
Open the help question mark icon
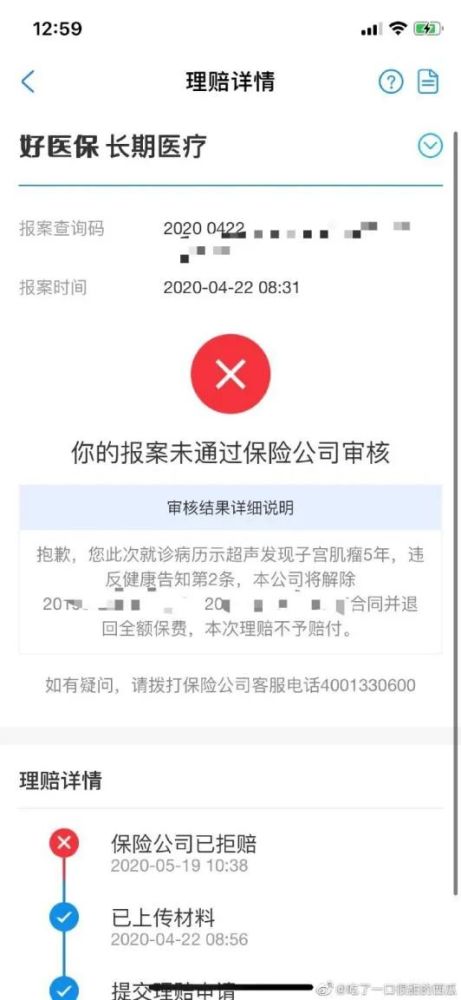point(391,82)
